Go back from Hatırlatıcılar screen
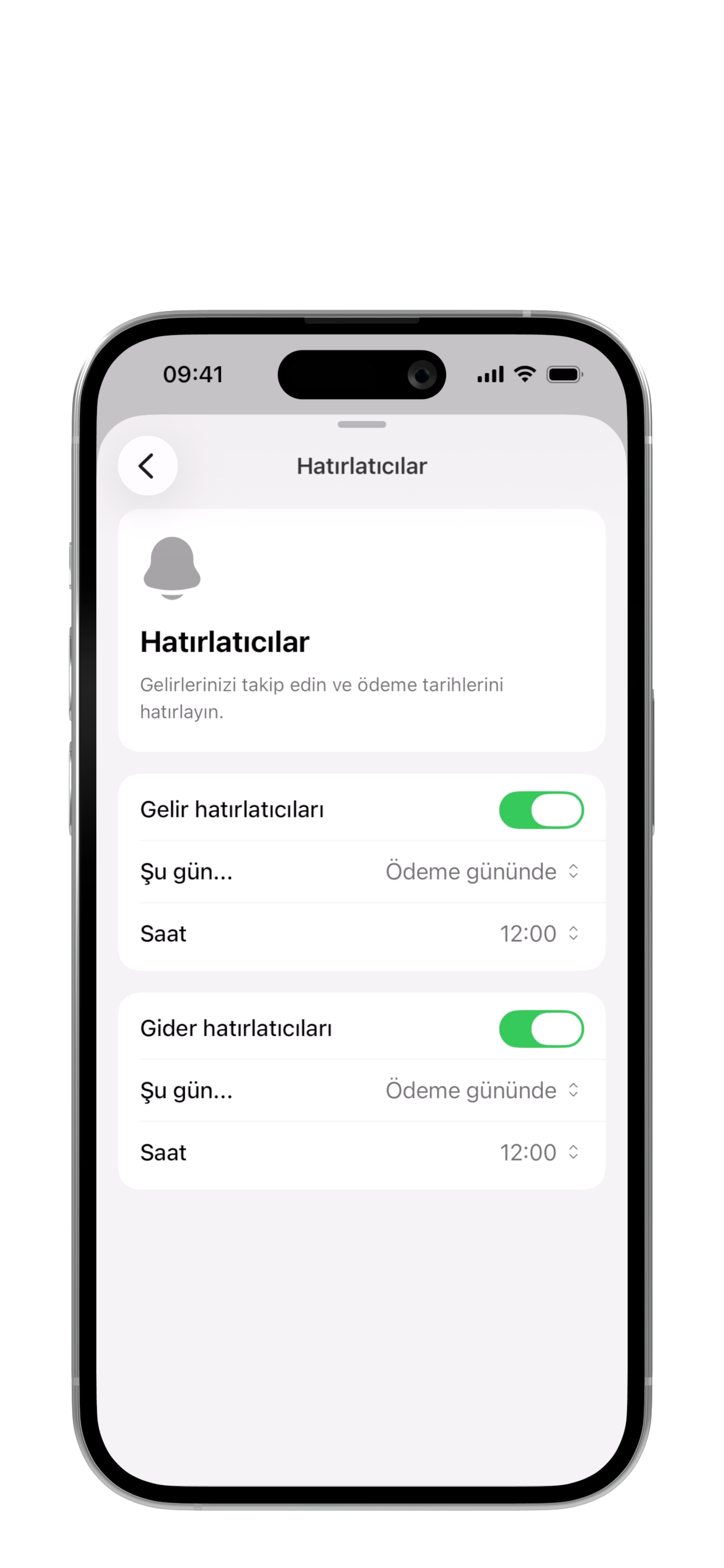The width and height of the screenshot is (724, 1568). point(147,466)
